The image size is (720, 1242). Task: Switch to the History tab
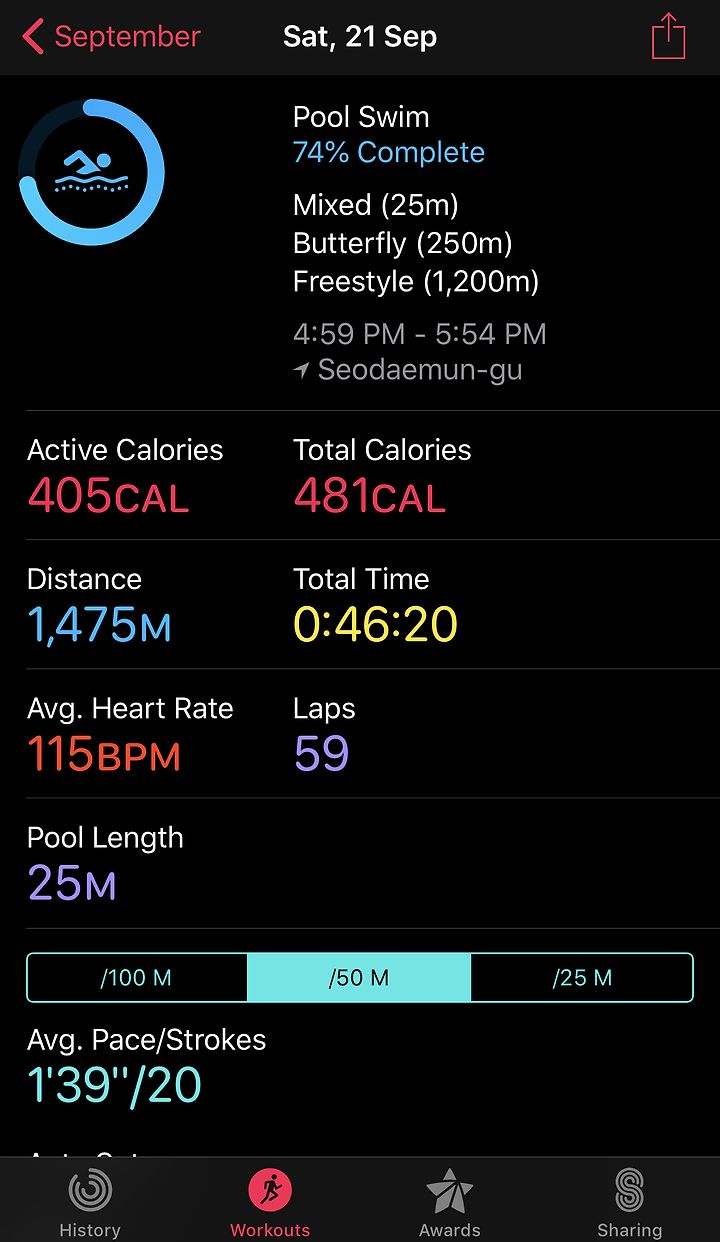click(x=90, y=1203)
